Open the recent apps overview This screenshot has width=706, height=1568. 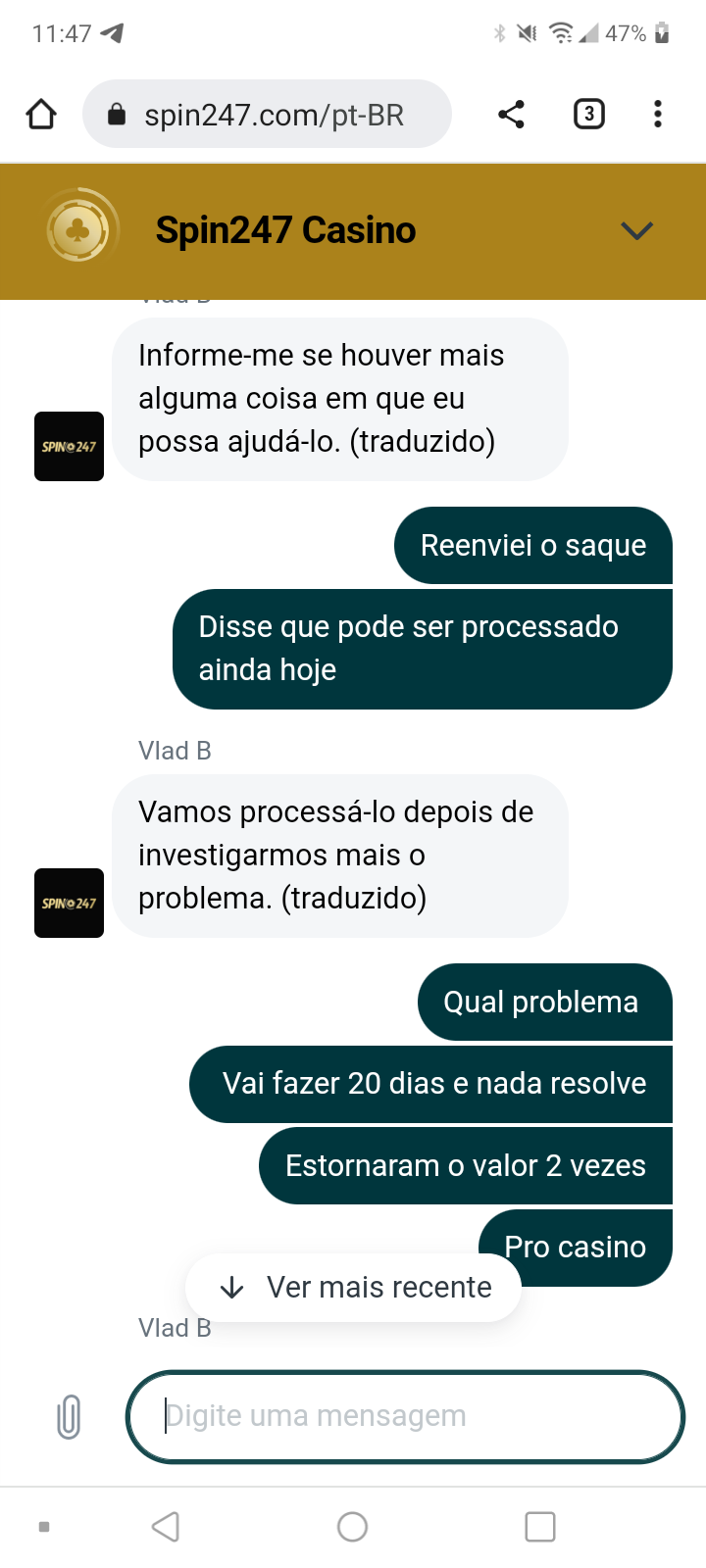click(x=539, y=1526)
